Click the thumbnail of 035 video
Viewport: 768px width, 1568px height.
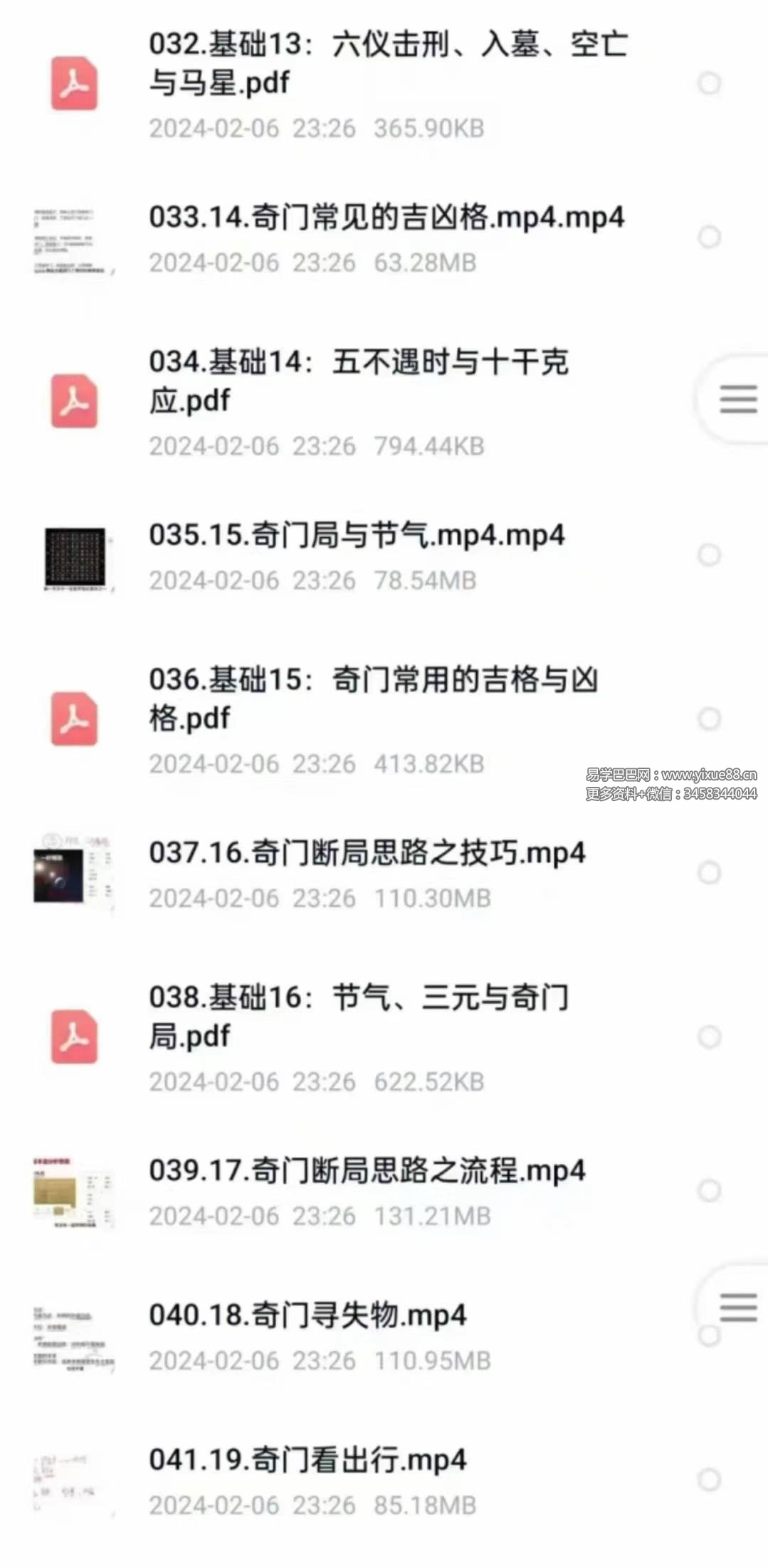(75, 557)
